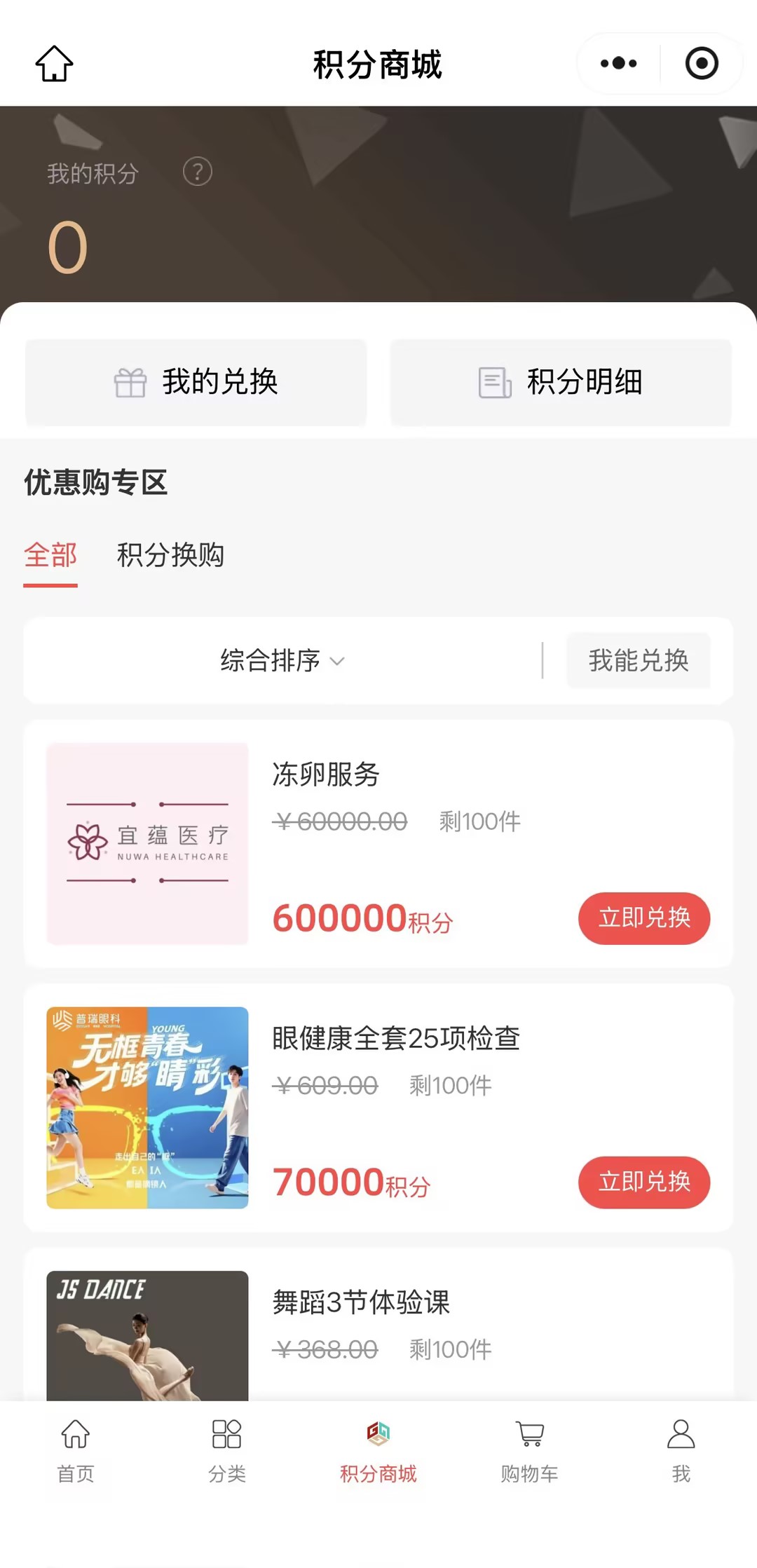This screenshot has height=1568, width=757.
Task: Open the points help question mark
Action: click(x=198, y=172)
